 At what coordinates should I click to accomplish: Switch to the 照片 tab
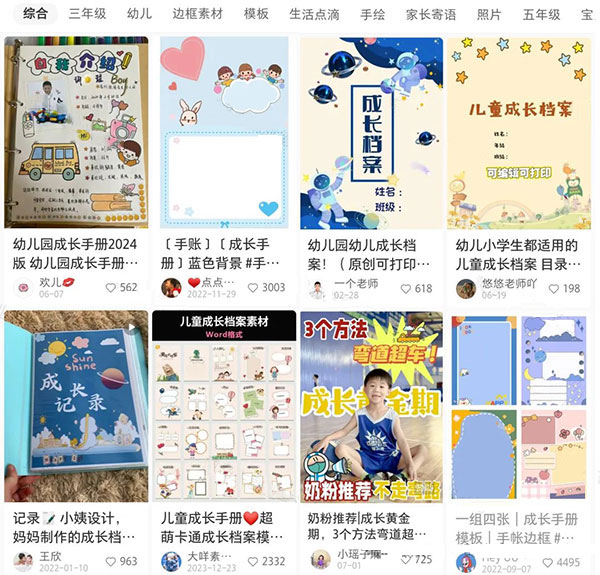coord(490,14)
